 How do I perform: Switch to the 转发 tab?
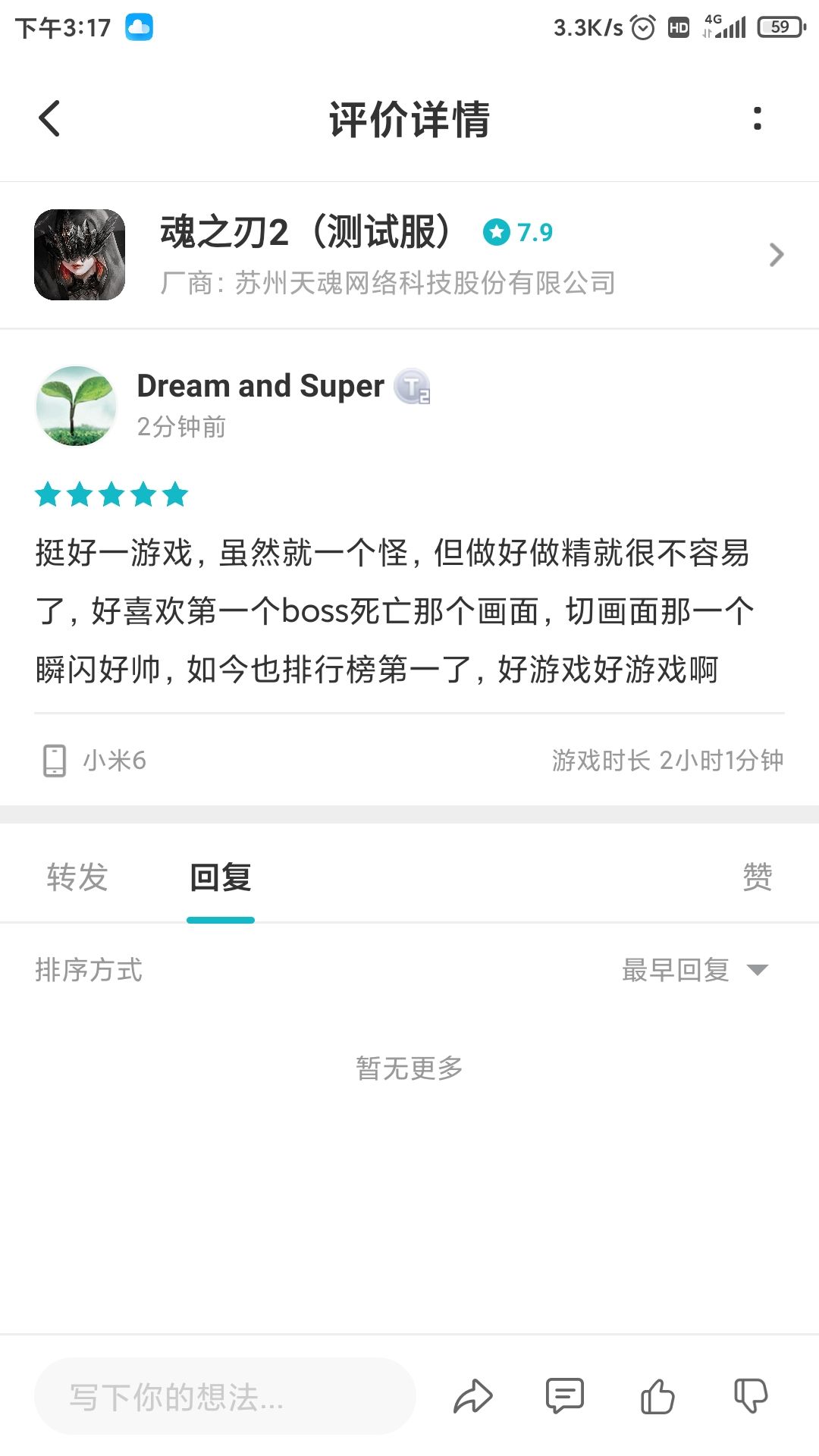coord(77,877)
